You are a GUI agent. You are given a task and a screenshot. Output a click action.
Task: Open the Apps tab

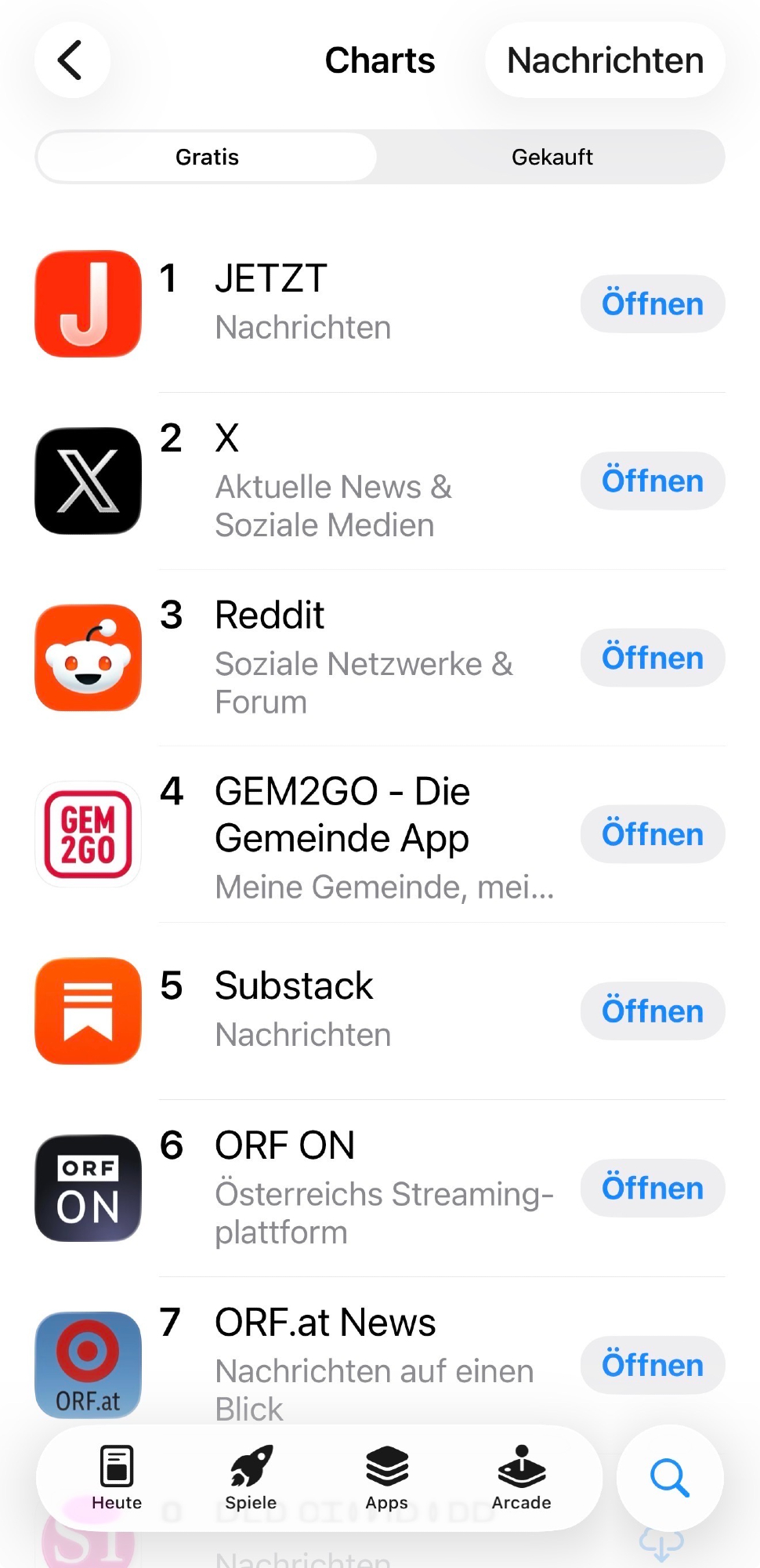(x=386, y=1478)
